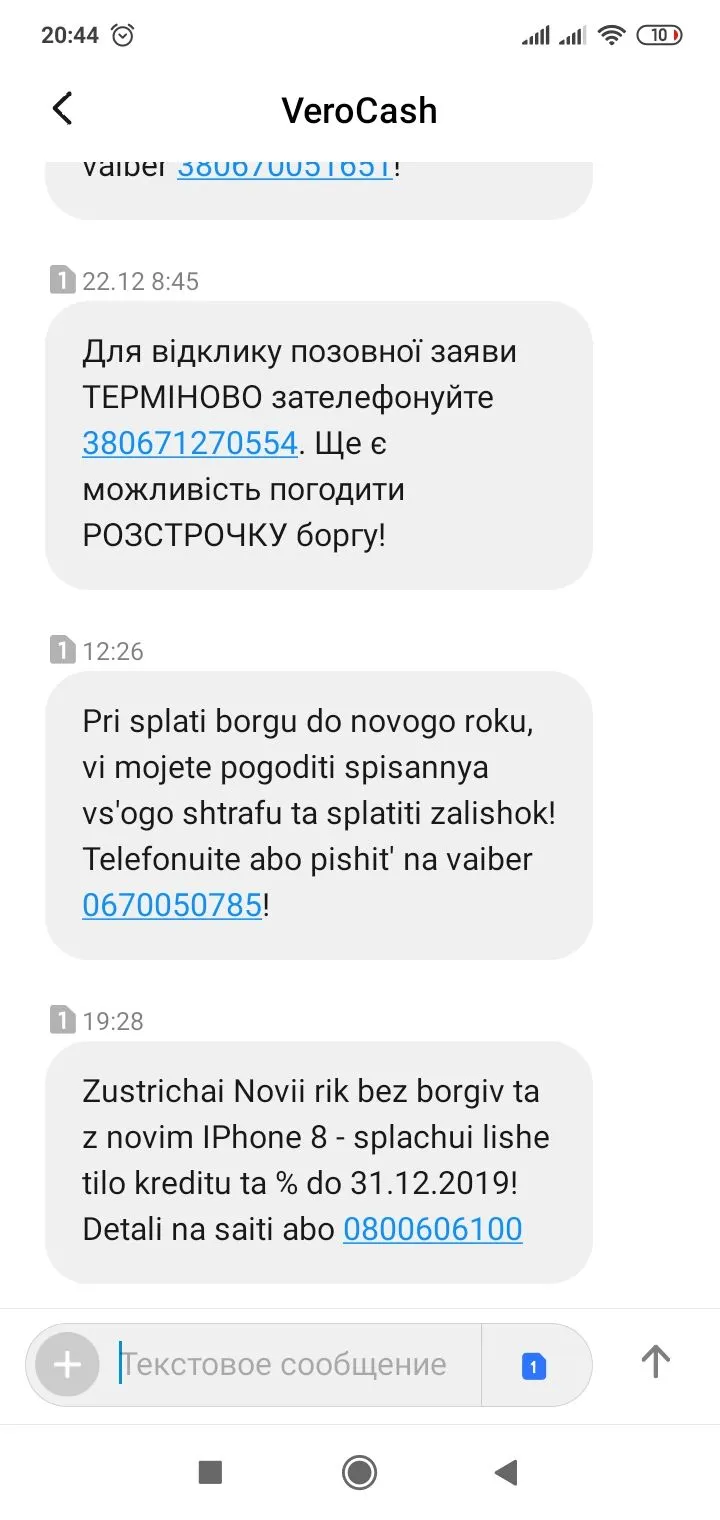This screenshot has width=720, height=1520.
Task: Call the hotline link 0800606100
Action: pos(432,1229)
